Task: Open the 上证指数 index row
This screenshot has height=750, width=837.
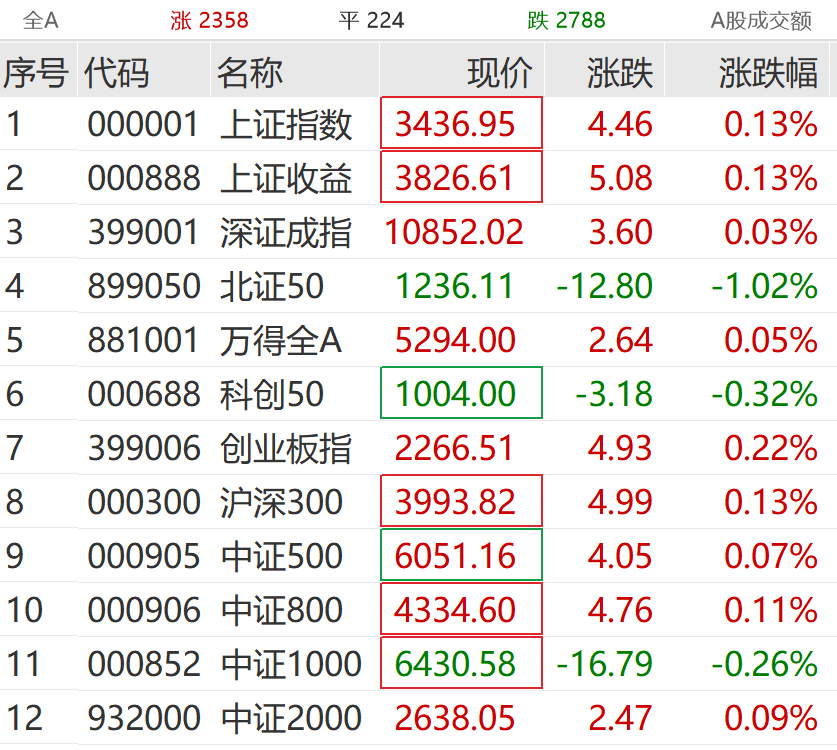Action: point(286,124)
